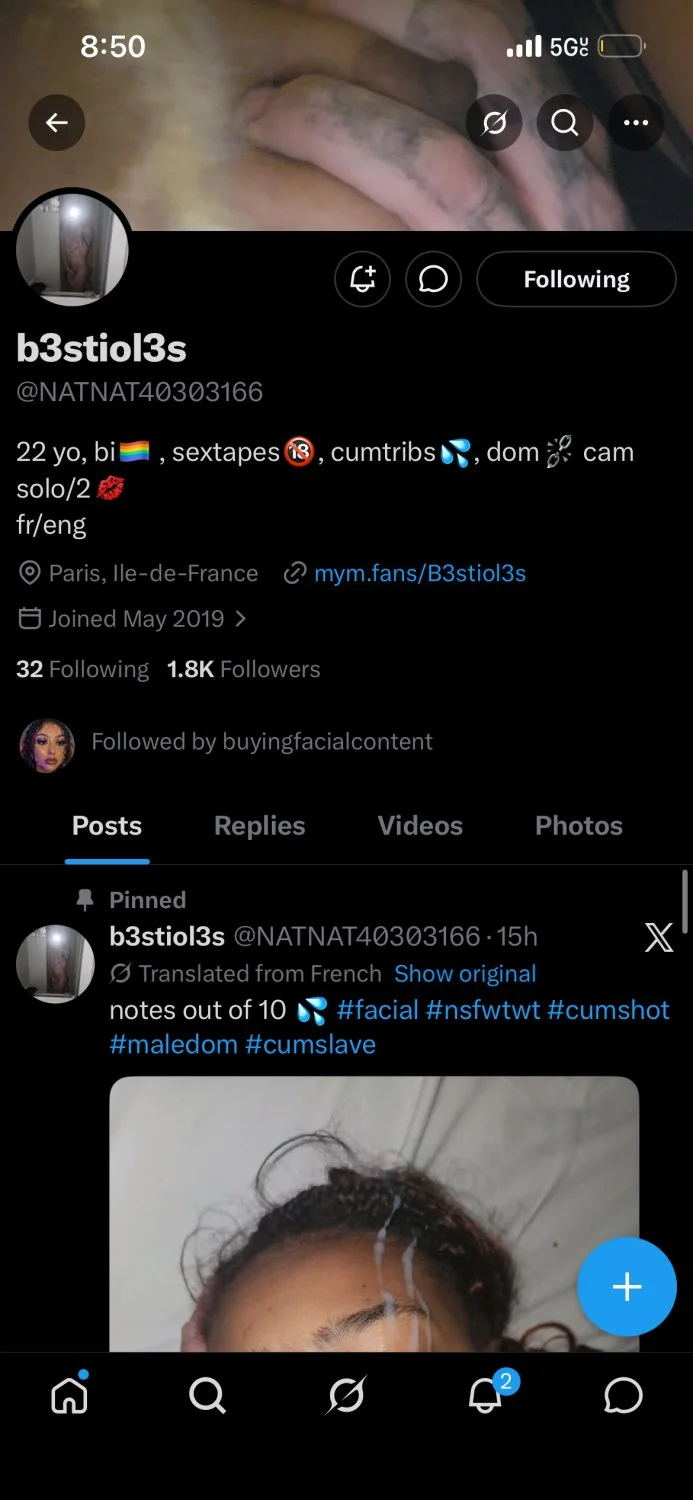Screen dimensions: 693x1500
Task: Open Messages from the bottom bar
Action: (x=623, y=1395)
